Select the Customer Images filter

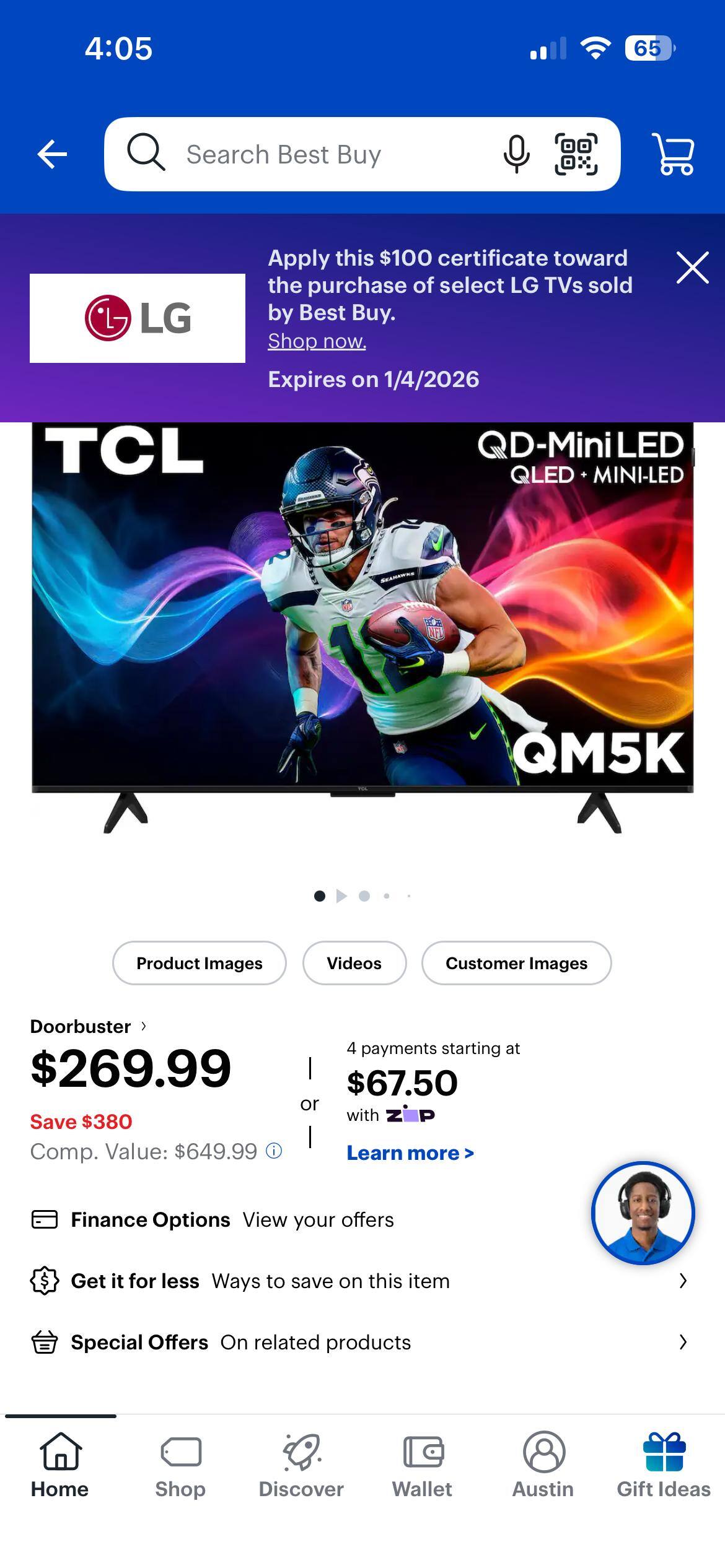[x=516, y=963]
